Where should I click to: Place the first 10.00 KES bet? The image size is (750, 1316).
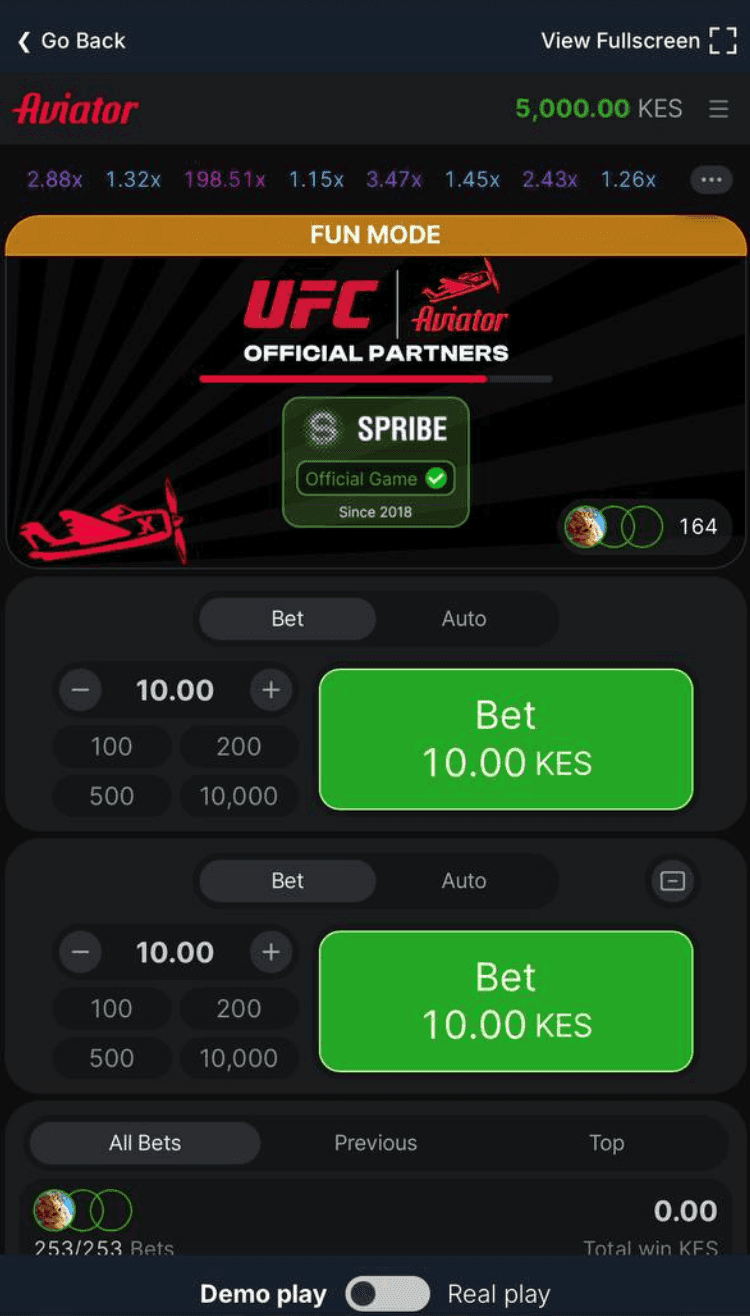point(505,739)
